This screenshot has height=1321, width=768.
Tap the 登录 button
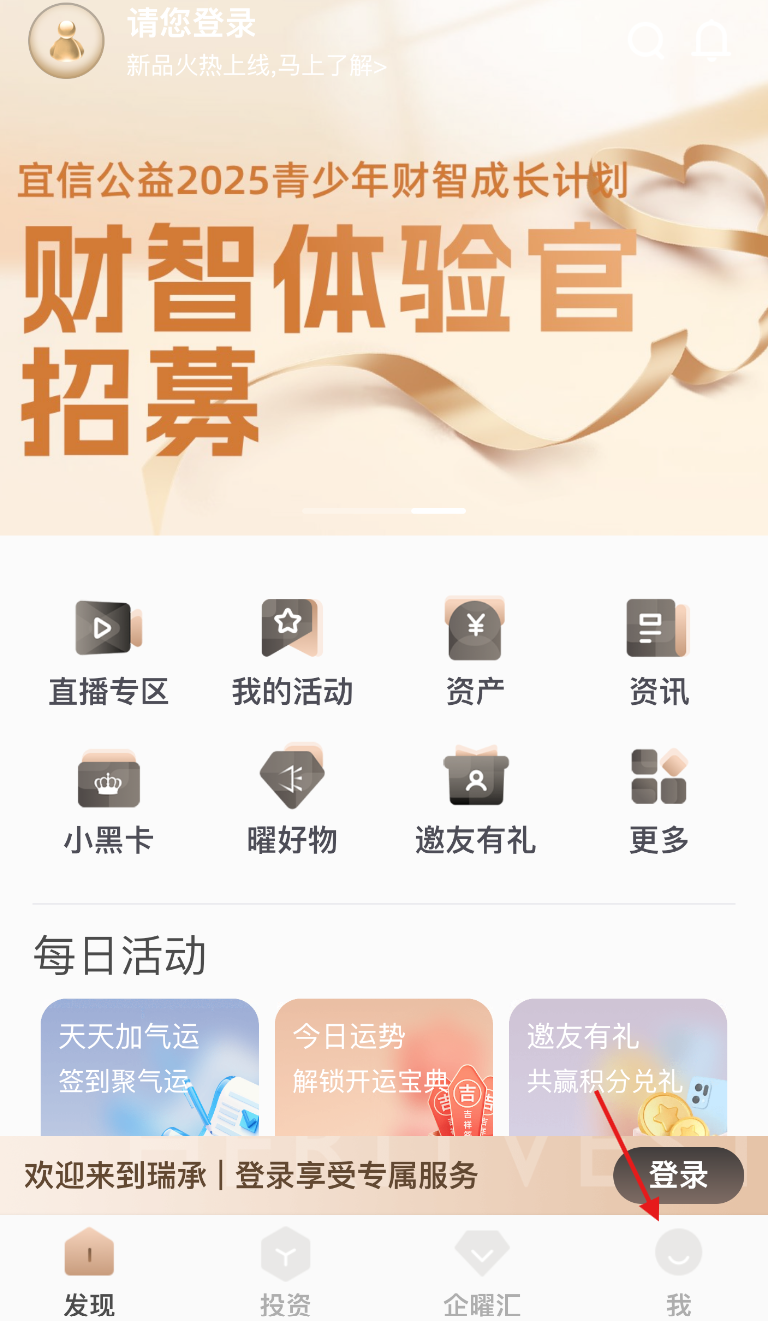pos(678,1175)
